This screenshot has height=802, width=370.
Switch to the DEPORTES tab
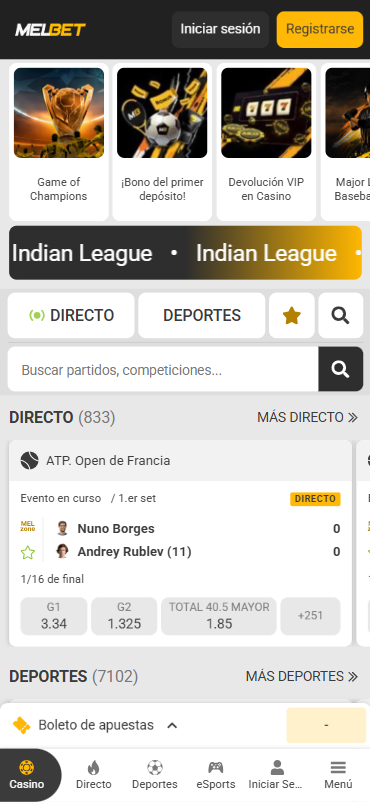[x=202, y=316]
